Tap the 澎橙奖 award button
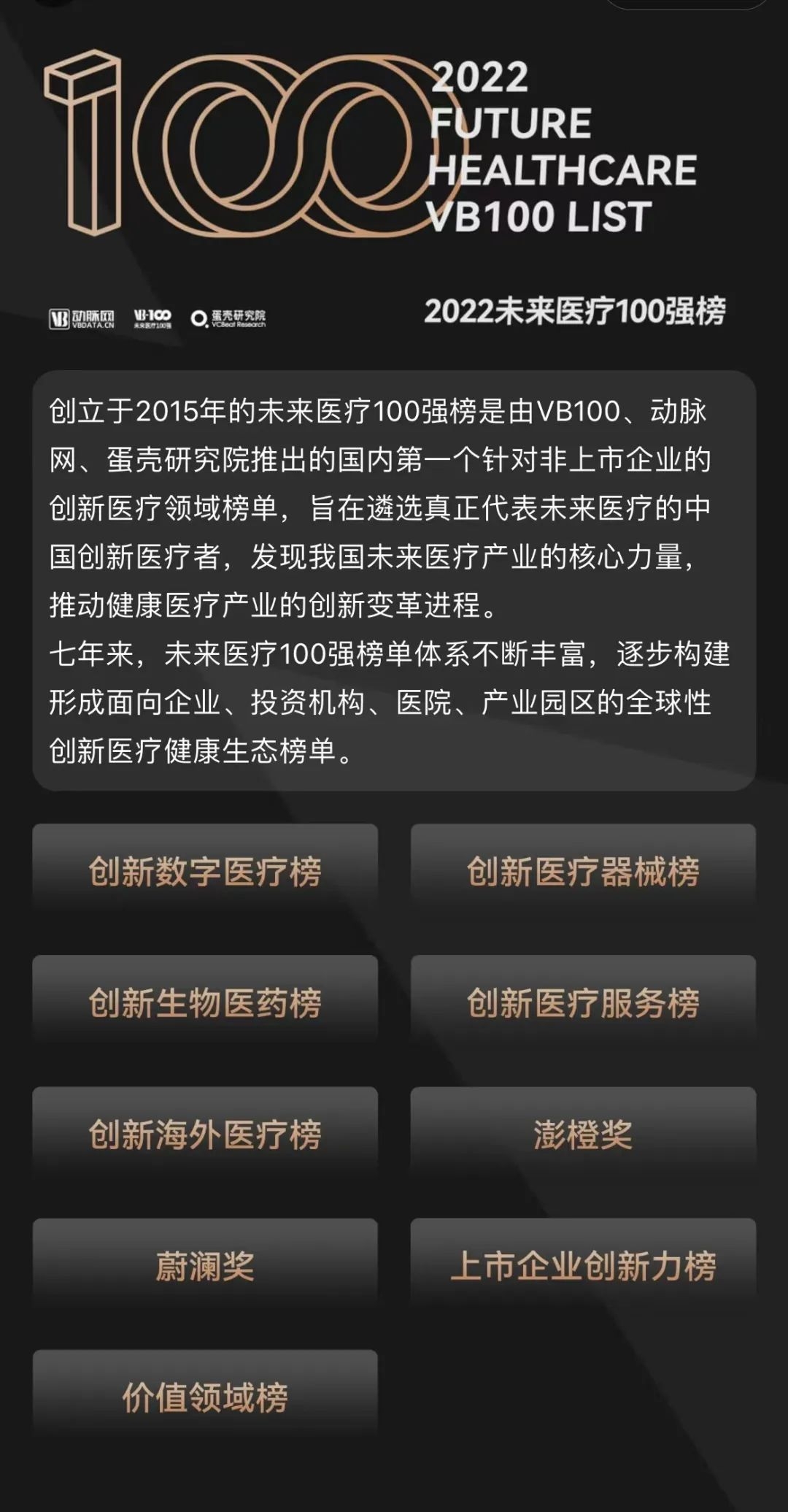The width and height of the screenshot is (788, 1512). point(583,1134)
